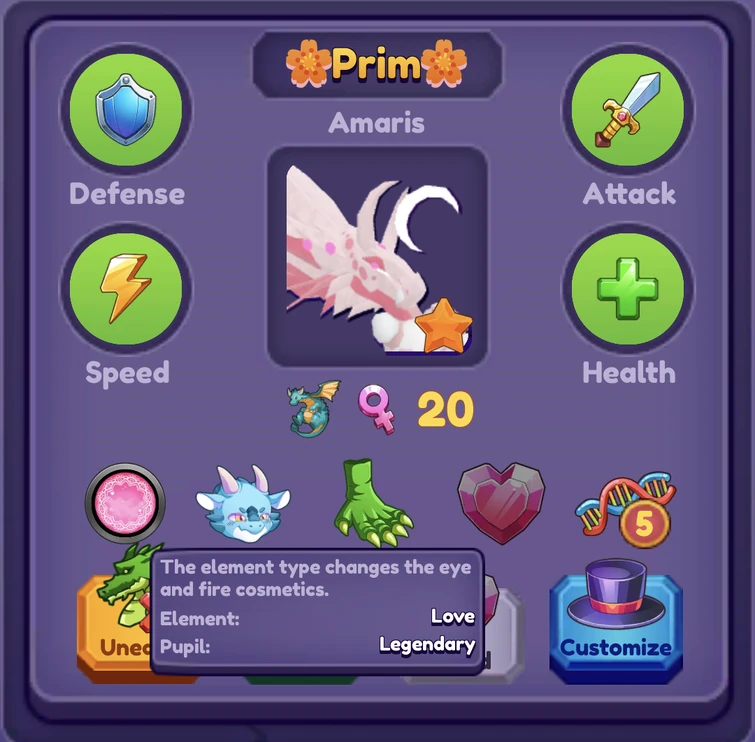This screenshot has height=742, width=755.
Task: Unequip this dragon
Action: click(112, 628)
